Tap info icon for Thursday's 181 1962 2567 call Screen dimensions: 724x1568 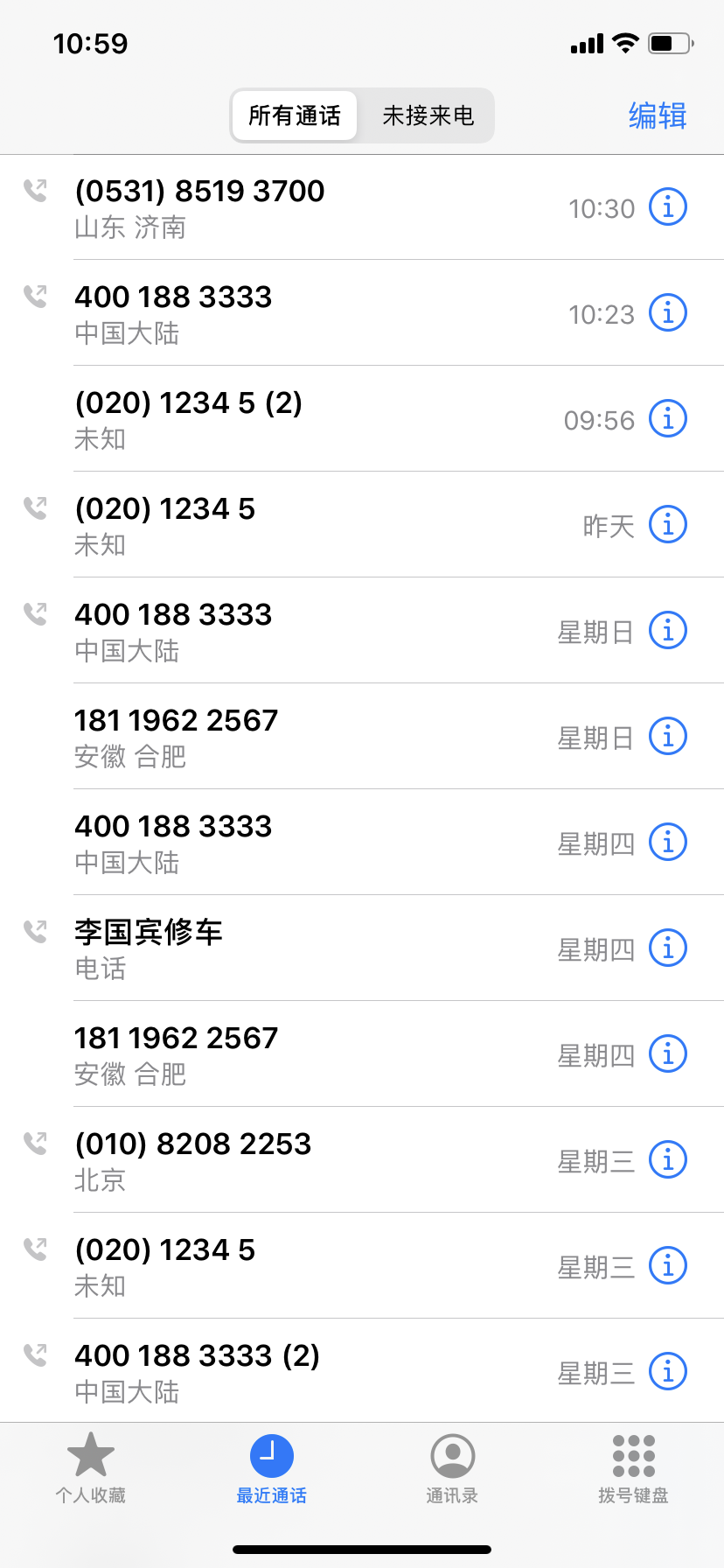(x=667, y=1053)
